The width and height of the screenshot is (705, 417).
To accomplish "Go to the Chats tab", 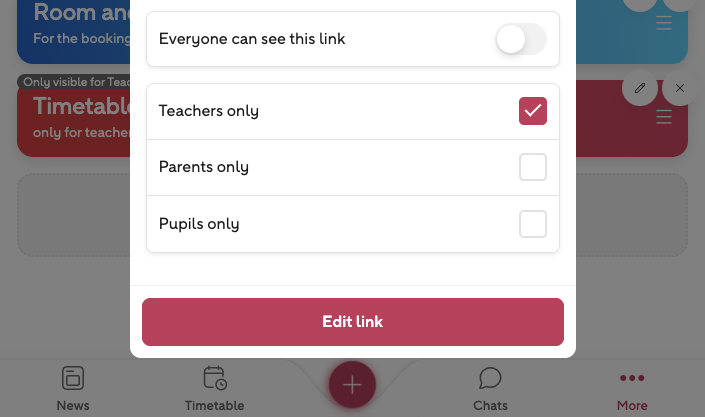I will (490, 388).
